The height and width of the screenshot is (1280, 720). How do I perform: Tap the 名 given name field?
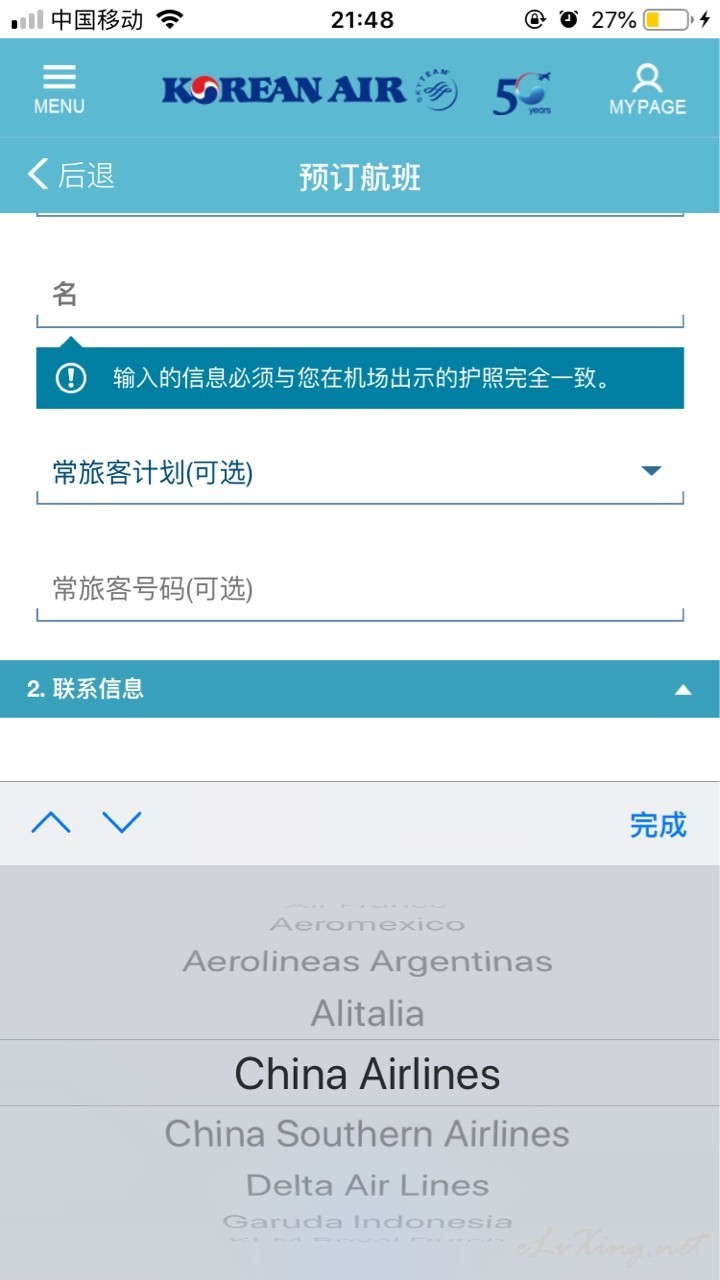click(360, 294)
